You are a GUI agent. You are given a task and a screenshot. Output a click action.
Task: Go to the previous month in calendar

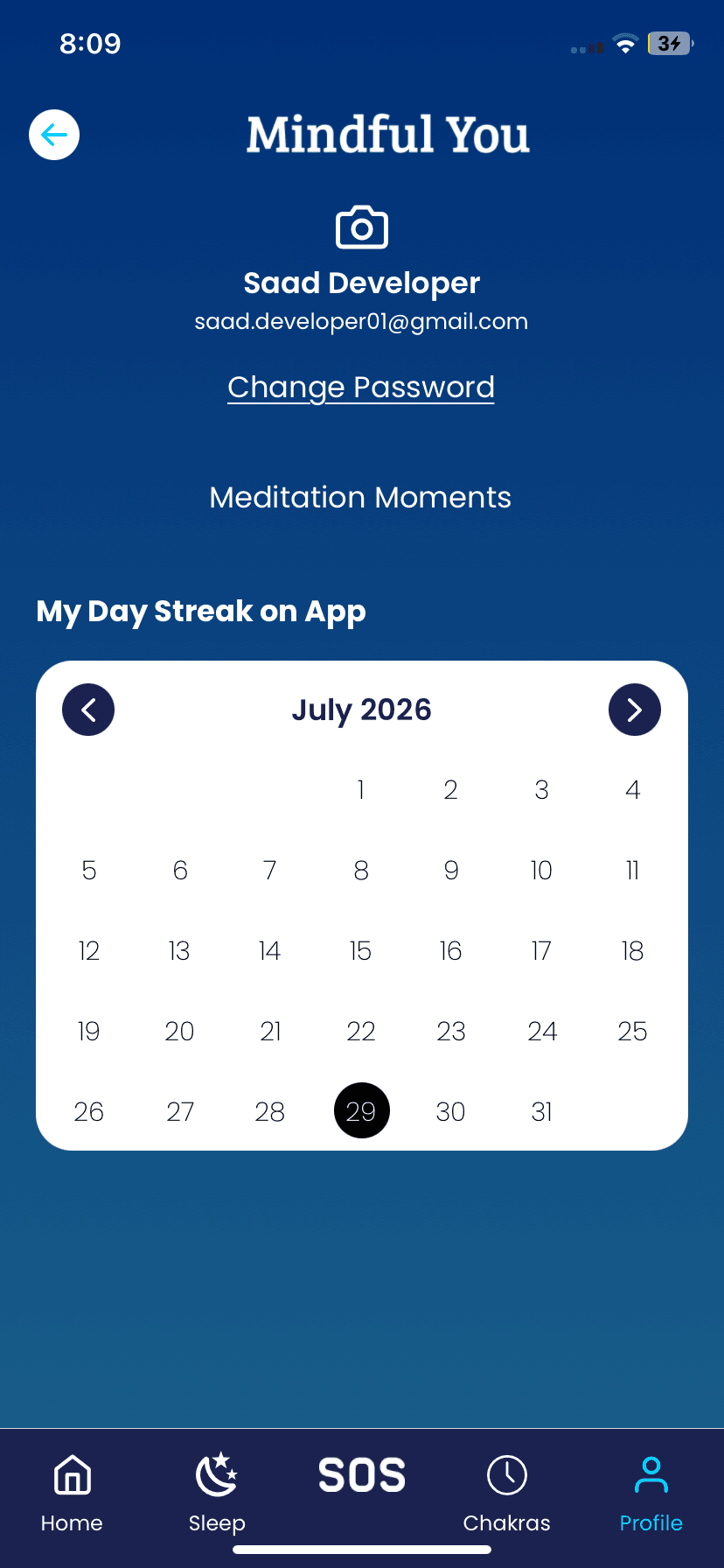88,710
